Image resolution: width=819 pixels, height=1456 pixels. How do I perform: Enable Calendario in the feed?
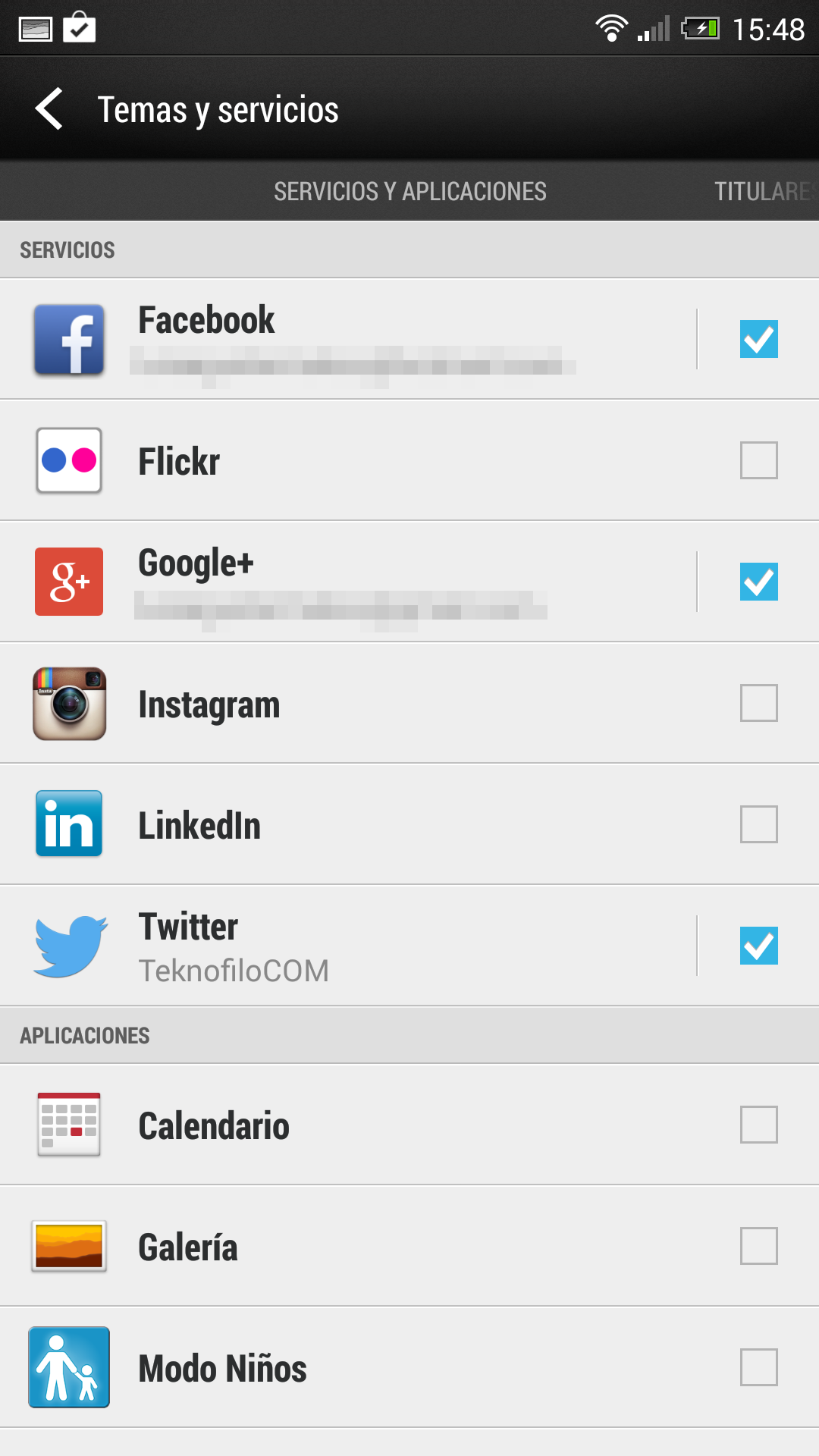(758, 1125)
